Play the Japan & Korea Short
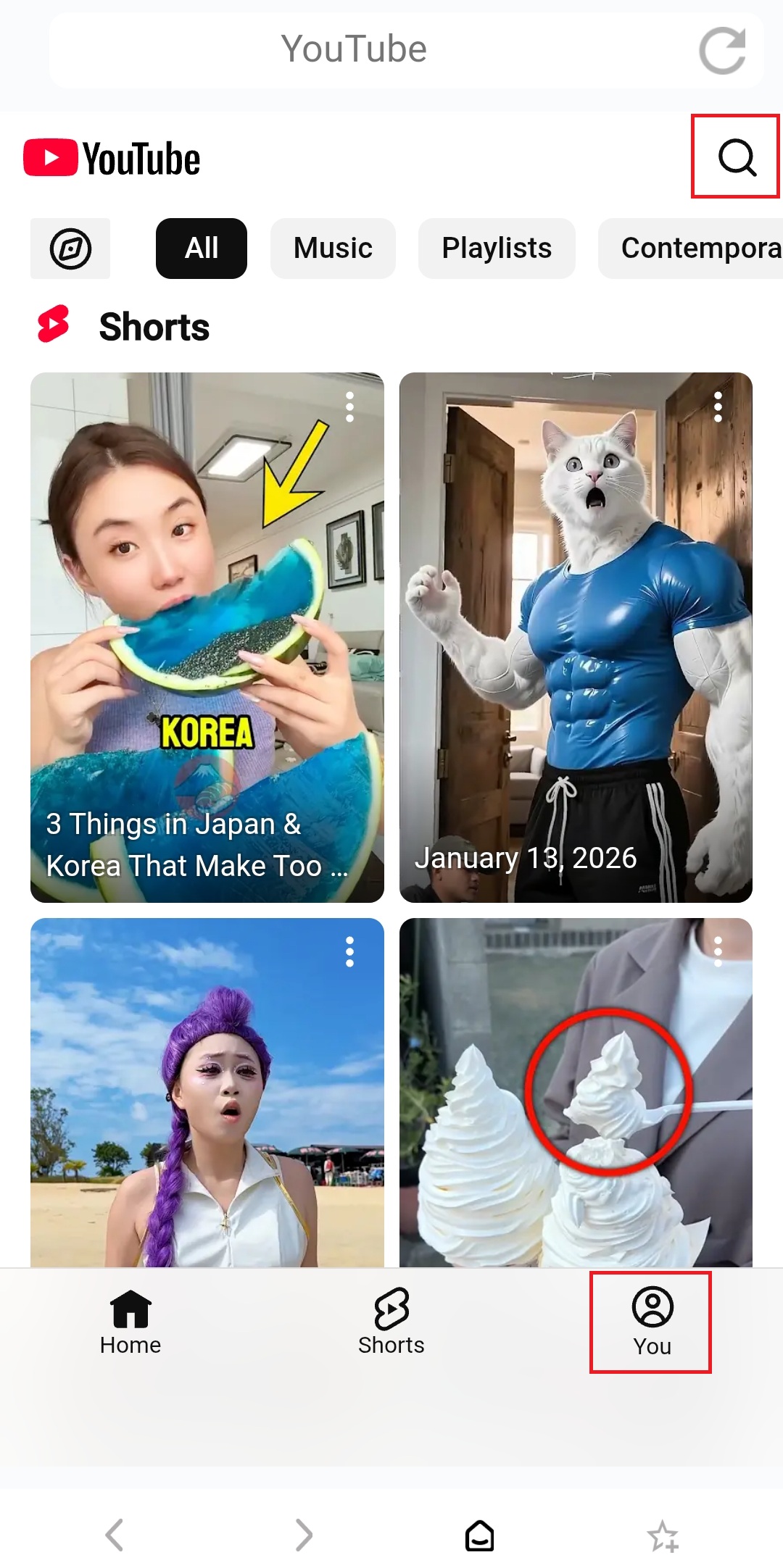This screenshot has height=1568, width=783. (207, 638)
